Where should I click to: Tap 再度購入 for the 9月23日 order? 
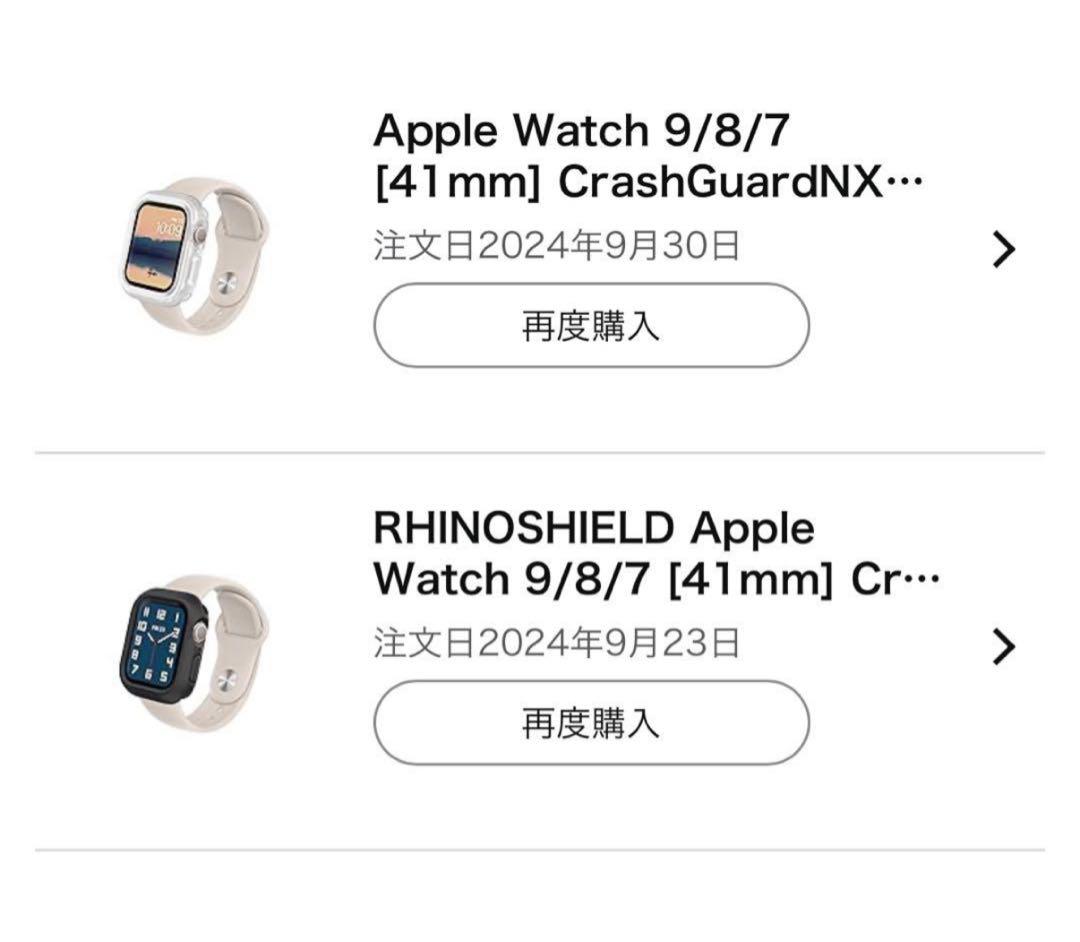pyautogui.click(x=591, y=723)
